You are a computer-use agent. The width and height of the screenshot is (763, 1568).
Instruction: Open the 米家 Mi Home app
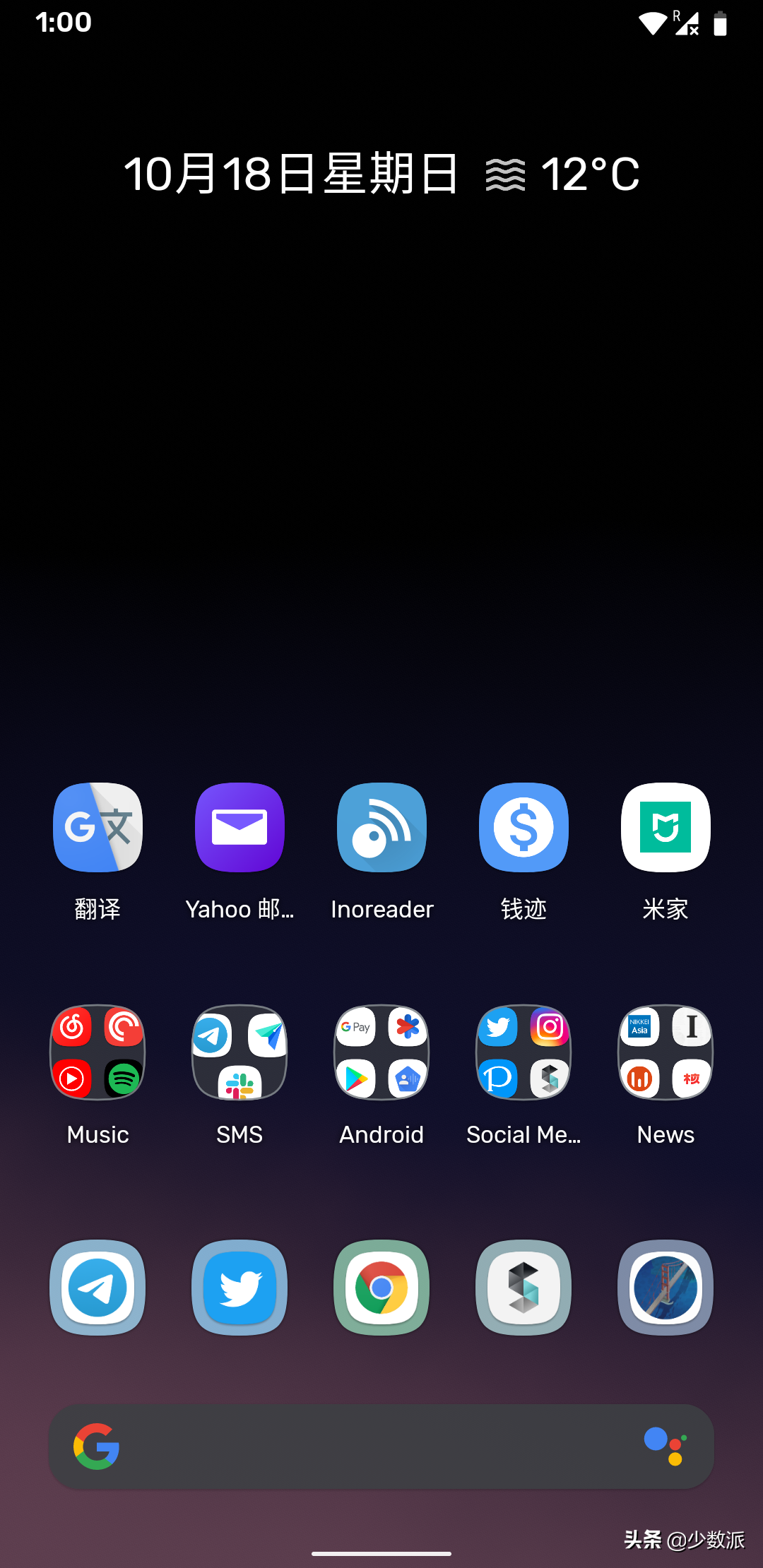[665, 827]
